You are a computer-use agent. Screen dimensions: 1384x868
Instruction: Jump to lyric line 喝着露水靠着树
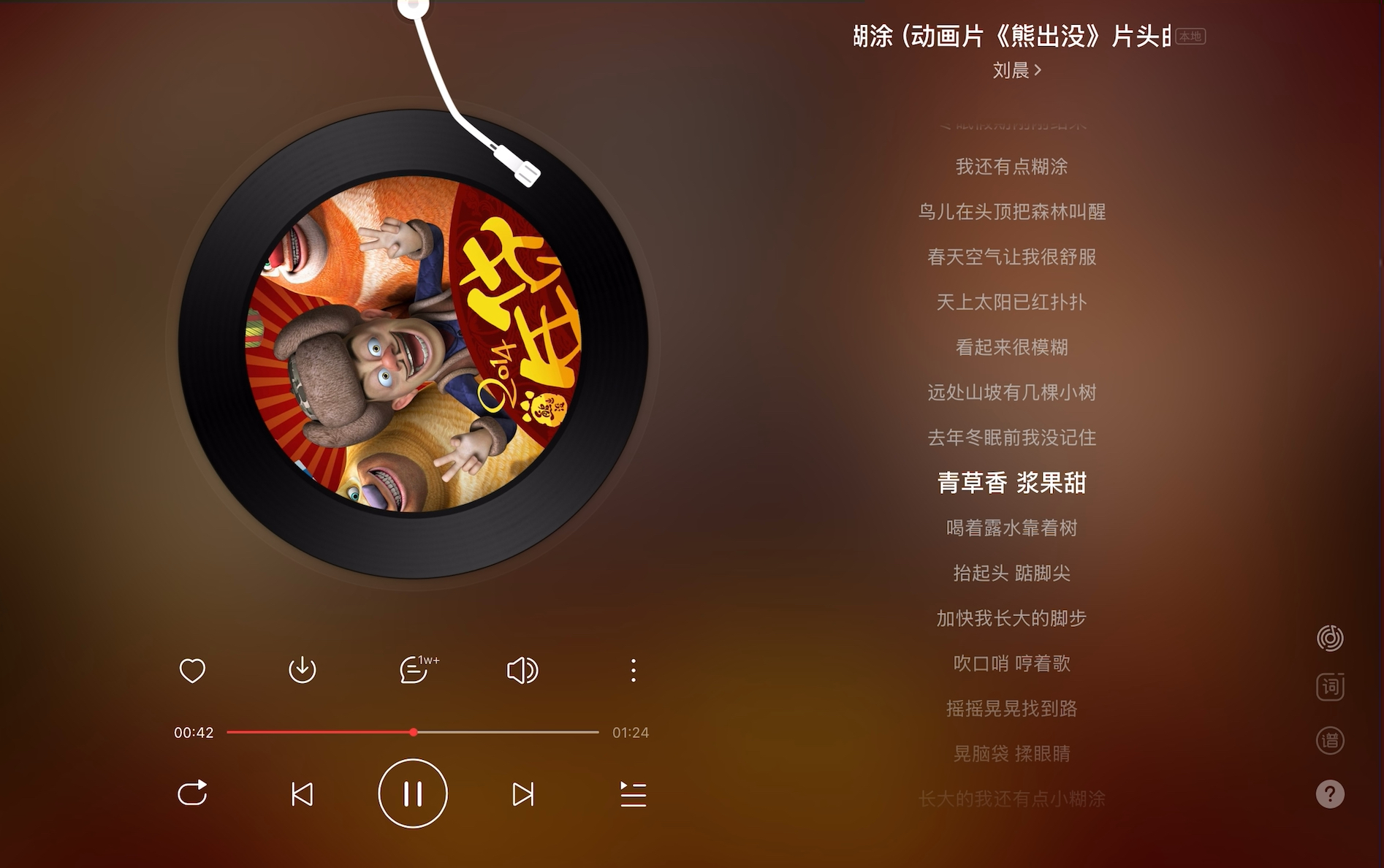[x=1011, y=528]
